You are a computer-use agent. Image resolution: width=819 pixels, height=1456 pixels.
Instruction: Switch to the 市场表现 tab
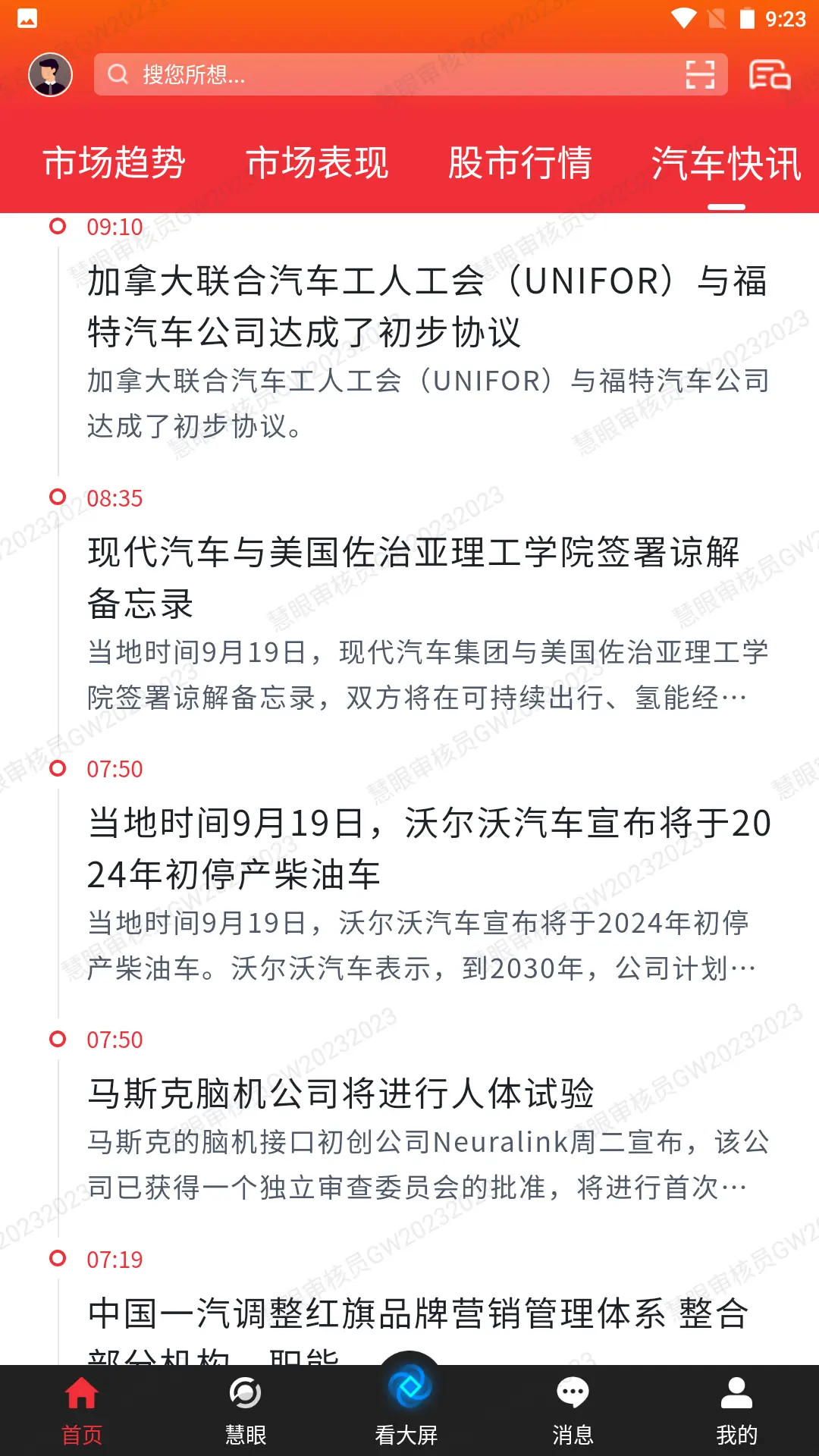318,162
